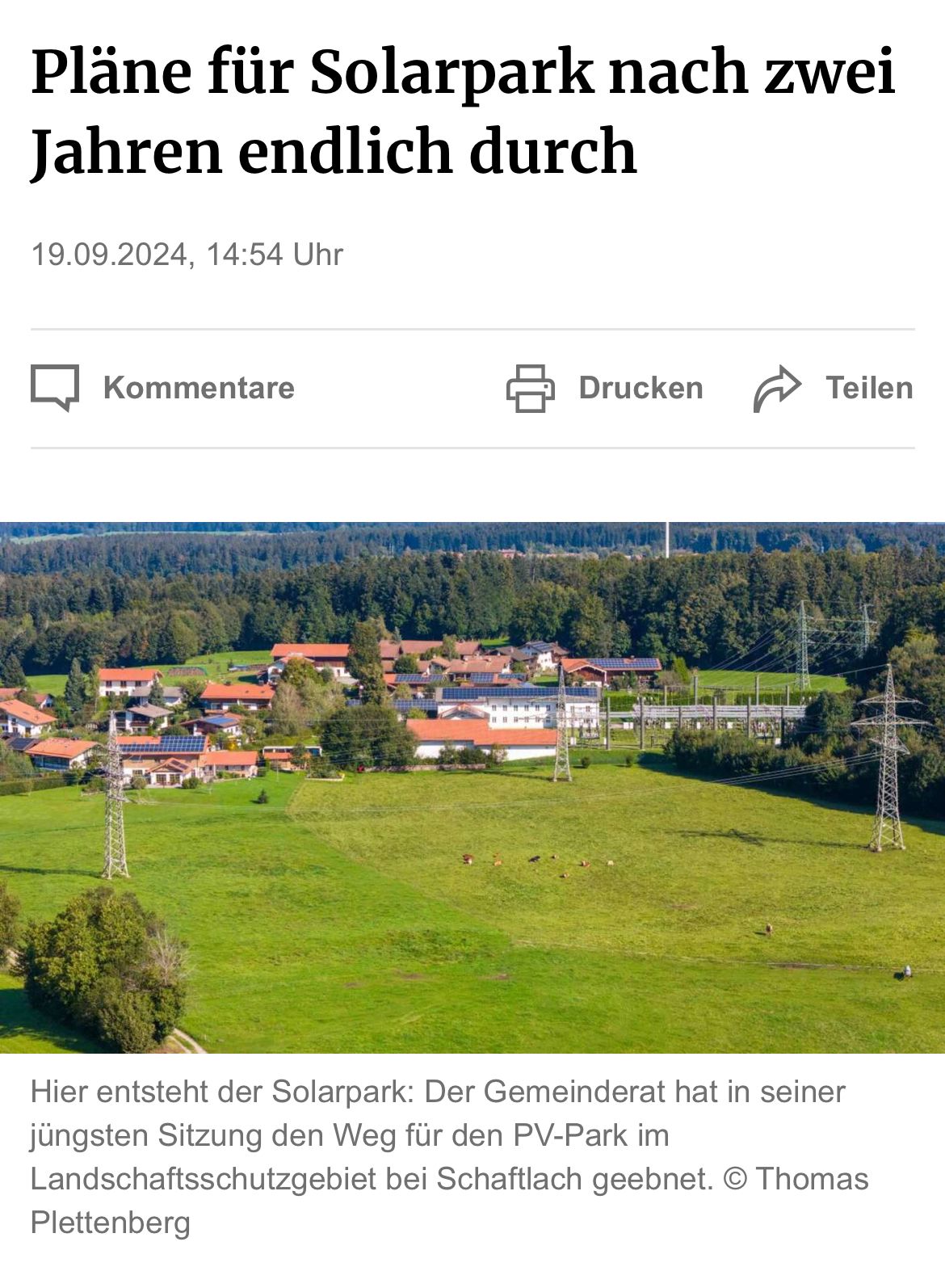Image resolution: width=945 pixels, height=1288 pixels.
Task: Share the article via Teilen
Action: 833,389
